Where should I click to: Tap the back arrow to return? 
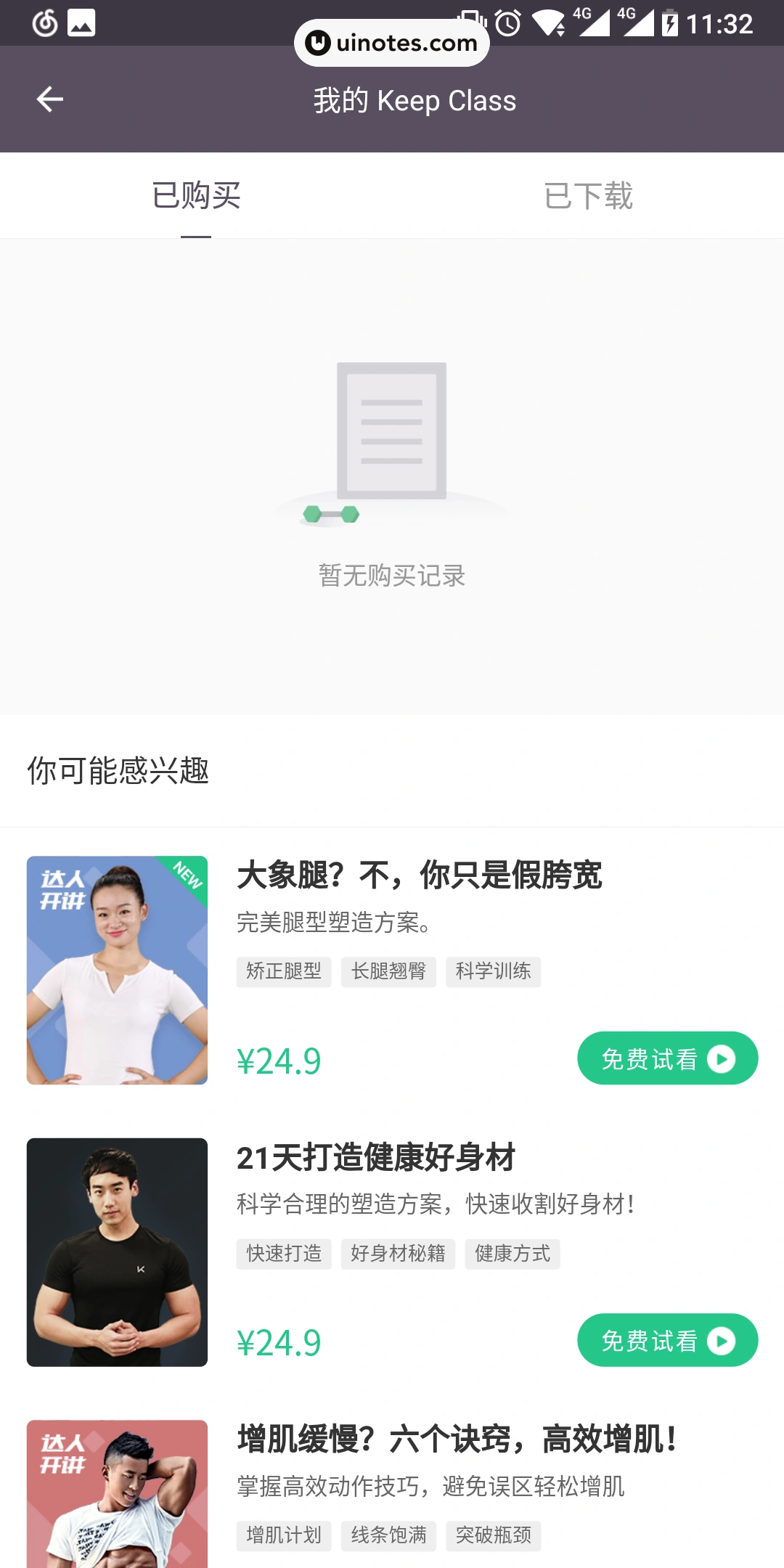49,99
